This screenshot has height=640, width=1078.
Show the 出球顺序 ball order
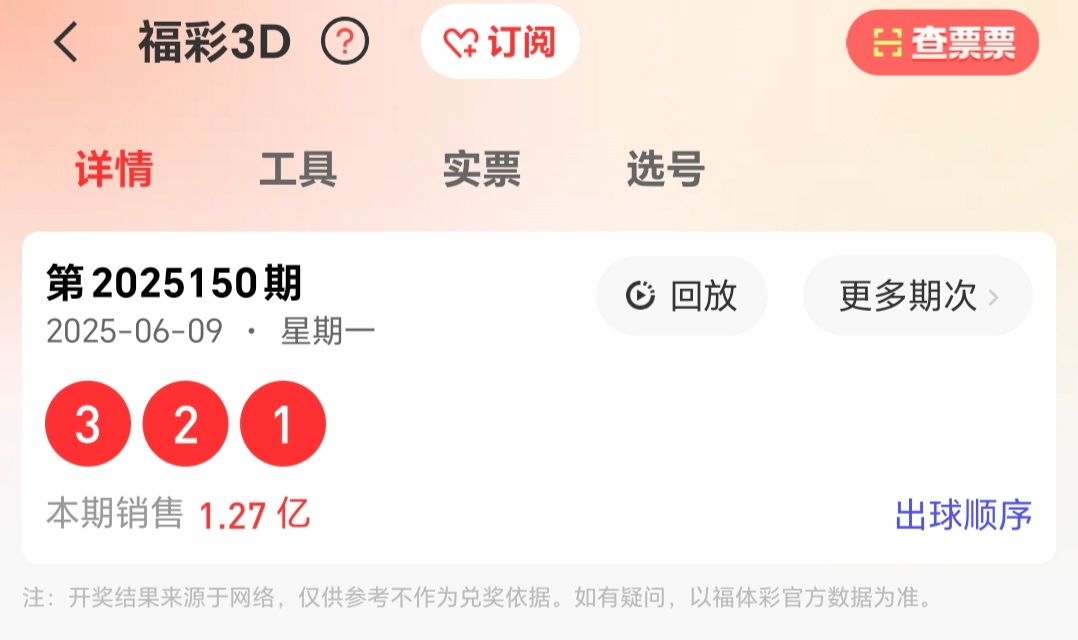[x=963, y=515]
